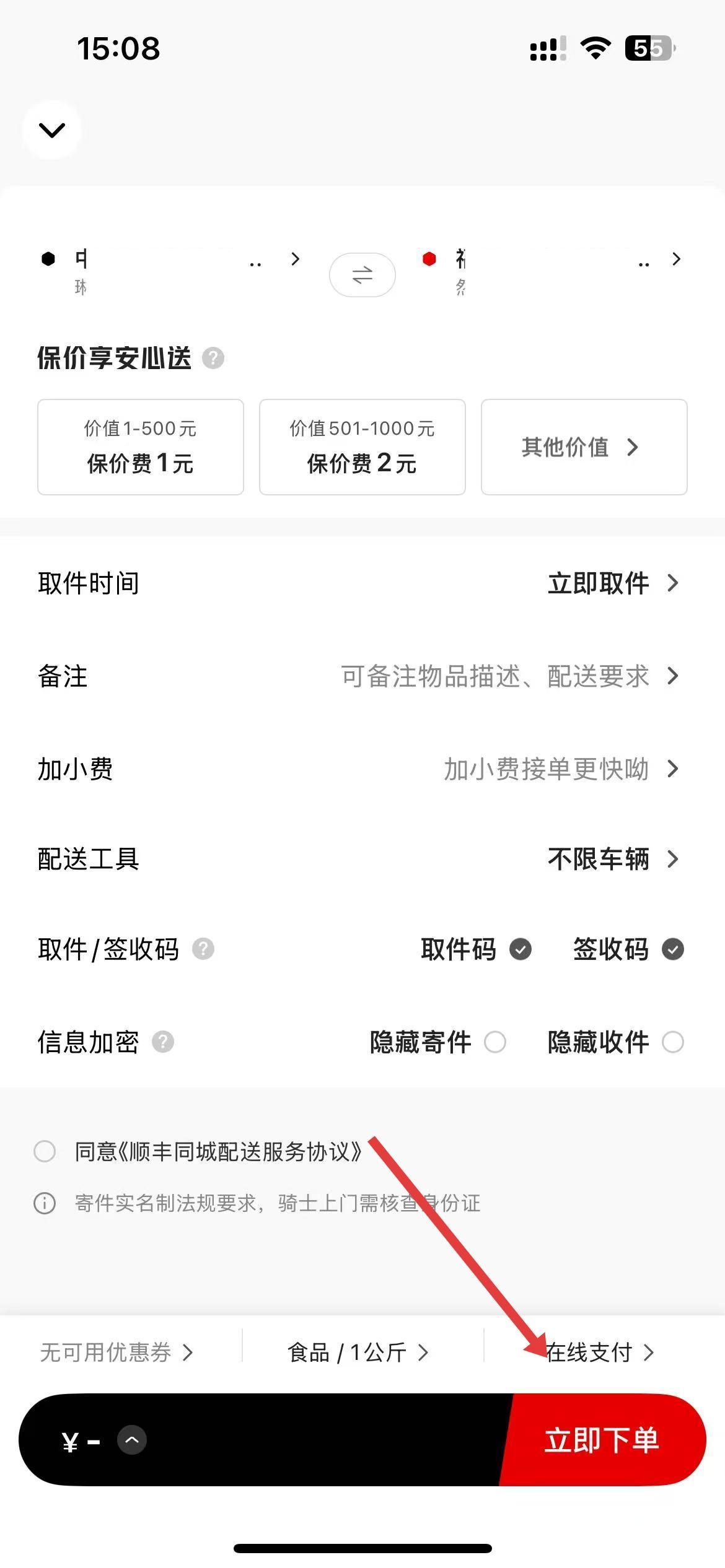Add a 备注 note for the order
The width and height of the screenshot is (725, 1568).
pos(508,676)
